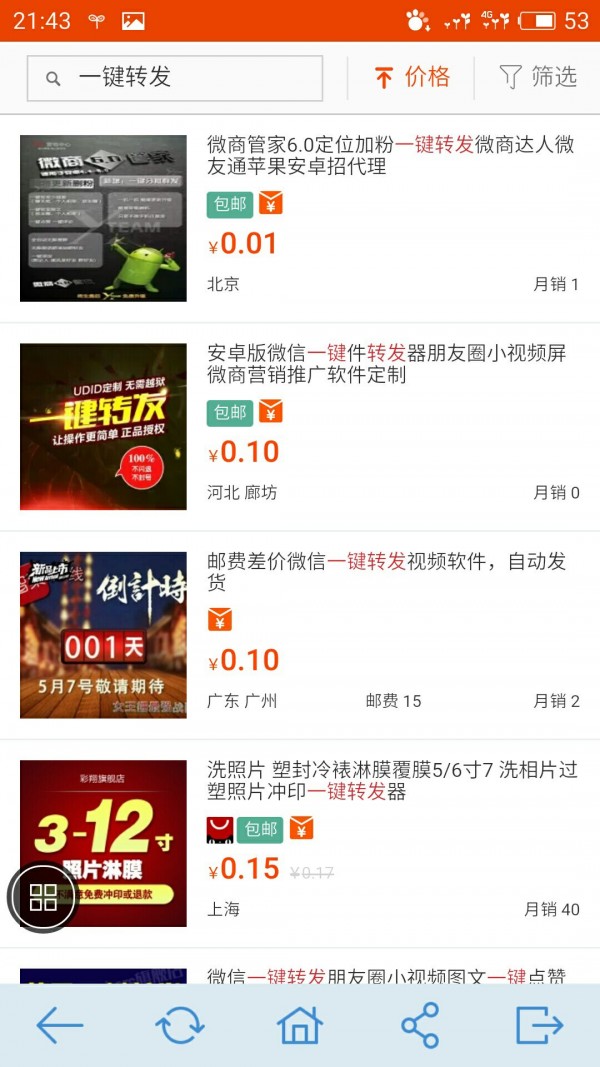
Task: Go to the home page icon
Action: [300, 1026]
